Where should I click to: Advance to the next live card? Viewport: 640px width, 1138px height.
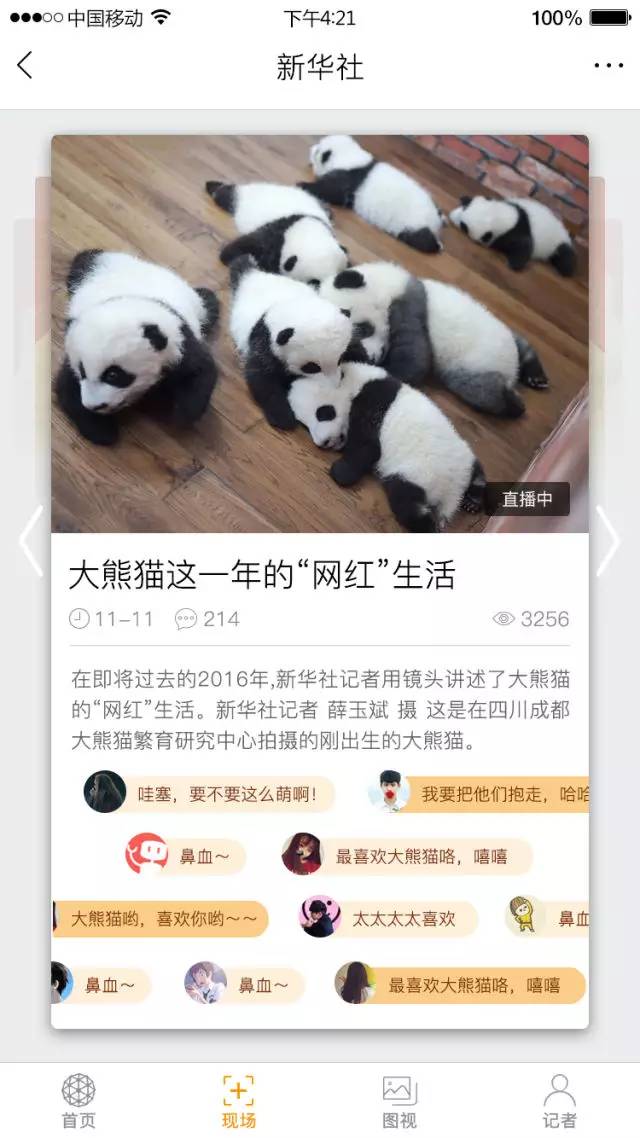click(608, 540)
